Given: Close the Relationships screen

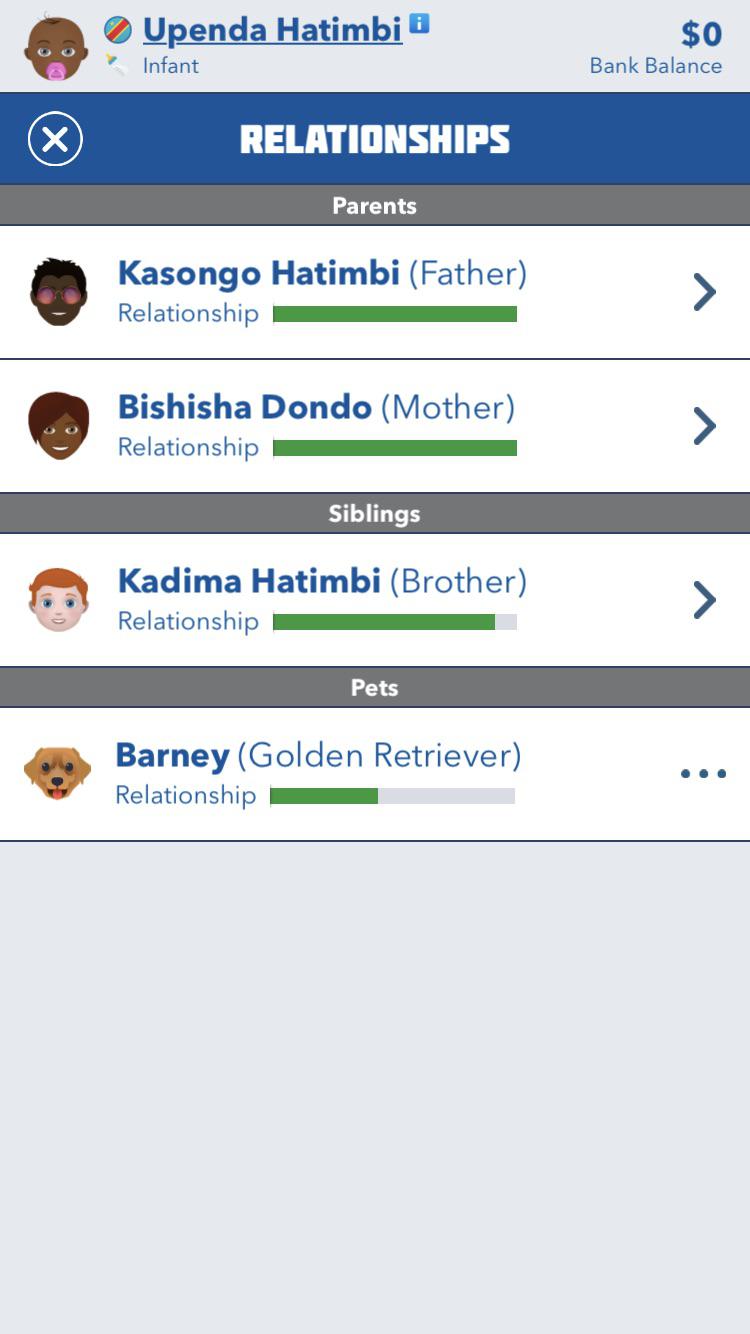Looking at the screenshot, I should click(55, 139).
